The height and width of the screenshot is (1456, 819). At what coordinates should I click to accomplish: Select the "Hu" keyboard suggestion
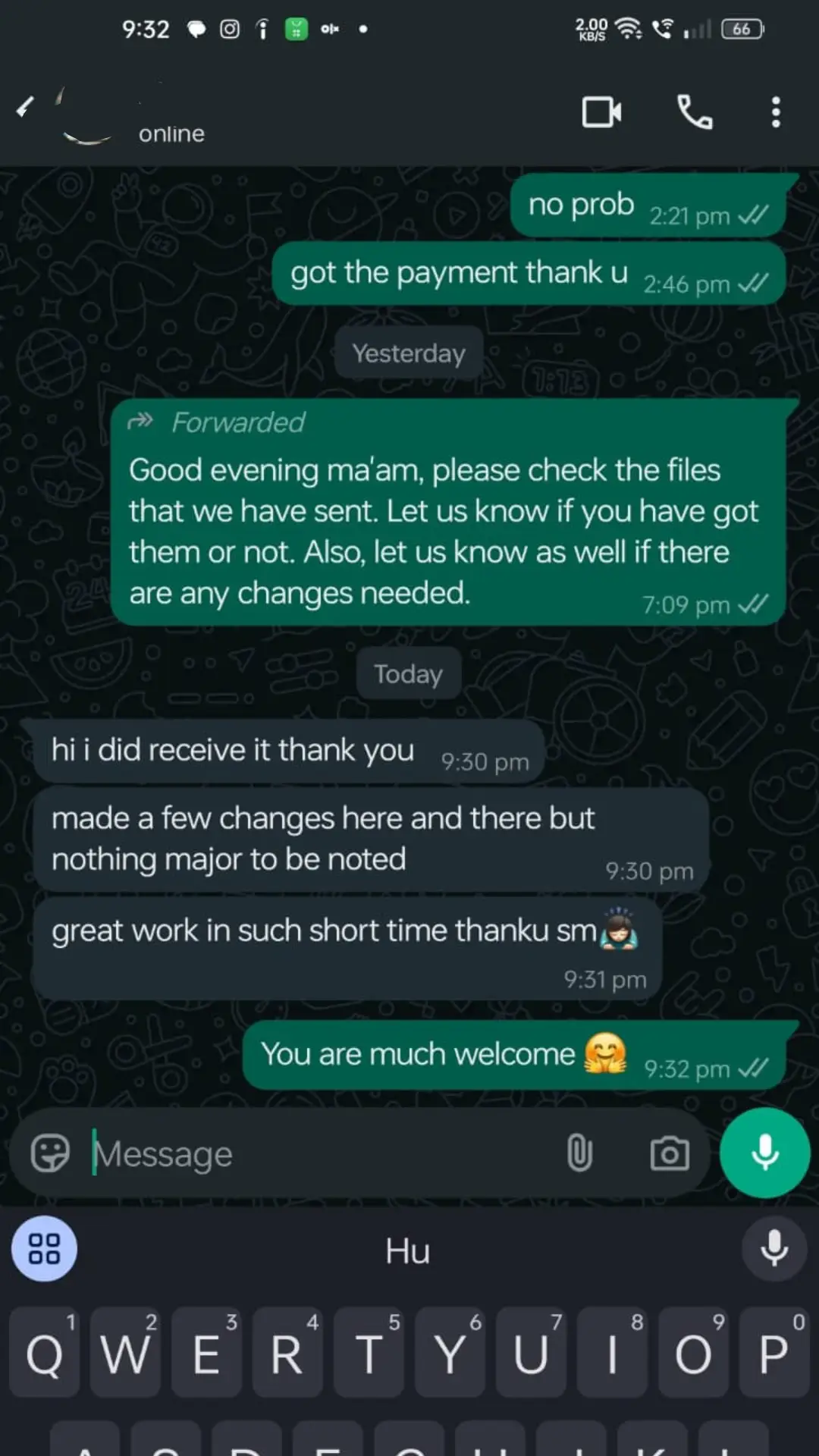point(407,1250)
